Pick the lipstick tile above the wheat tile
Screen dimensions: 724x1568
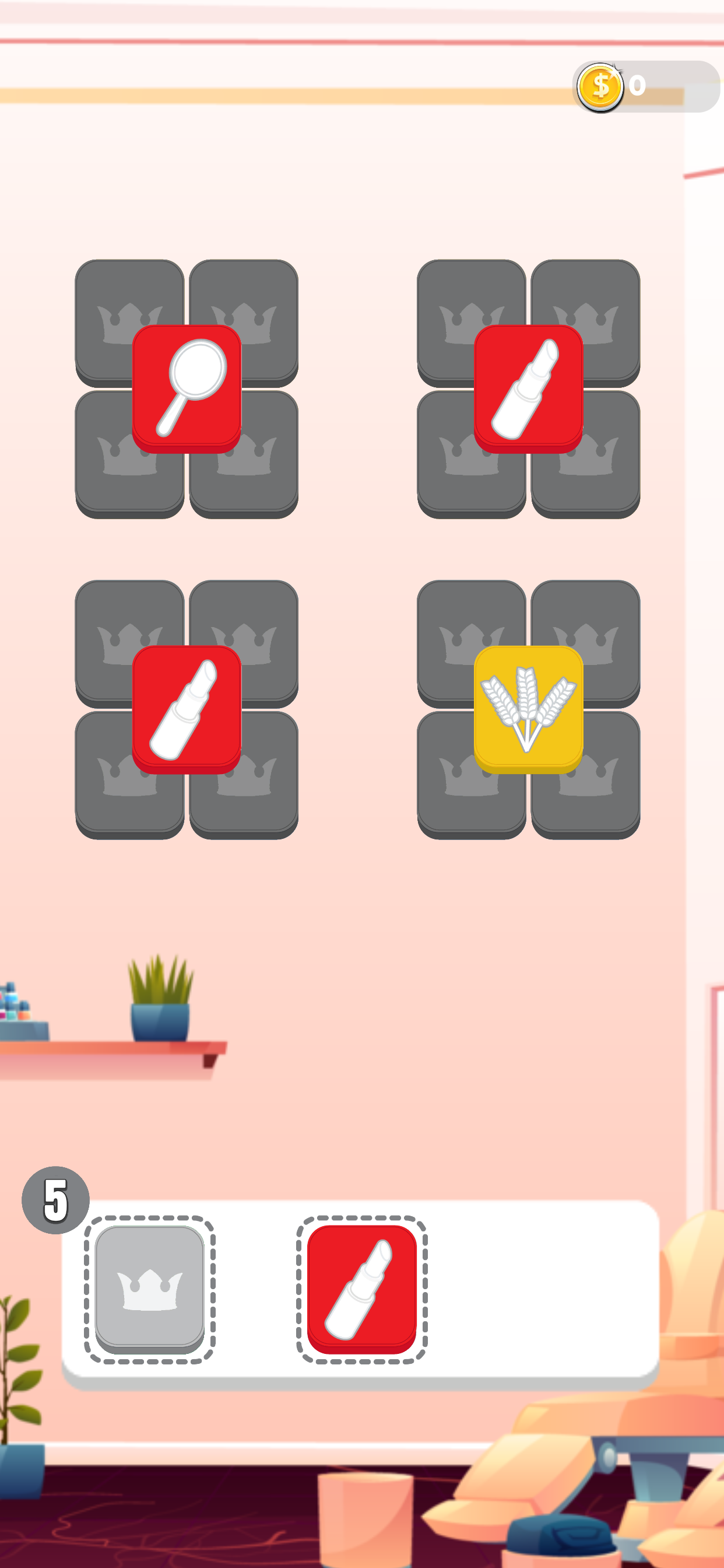click(x=528, y=387)
